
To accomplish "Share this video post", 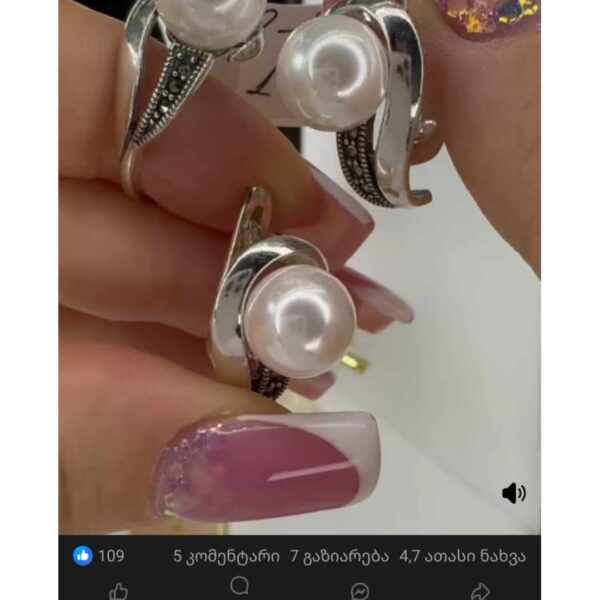I will point(480,590).
